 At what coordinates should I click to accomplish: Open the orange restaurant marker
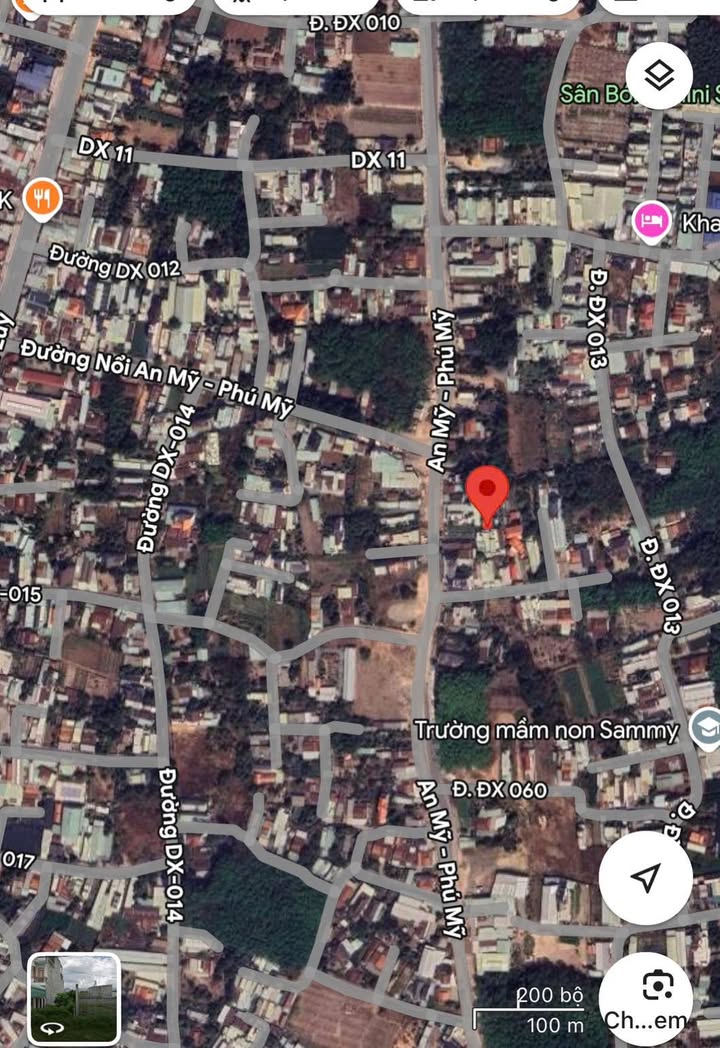pyautogui.click(x=42, y=201)
